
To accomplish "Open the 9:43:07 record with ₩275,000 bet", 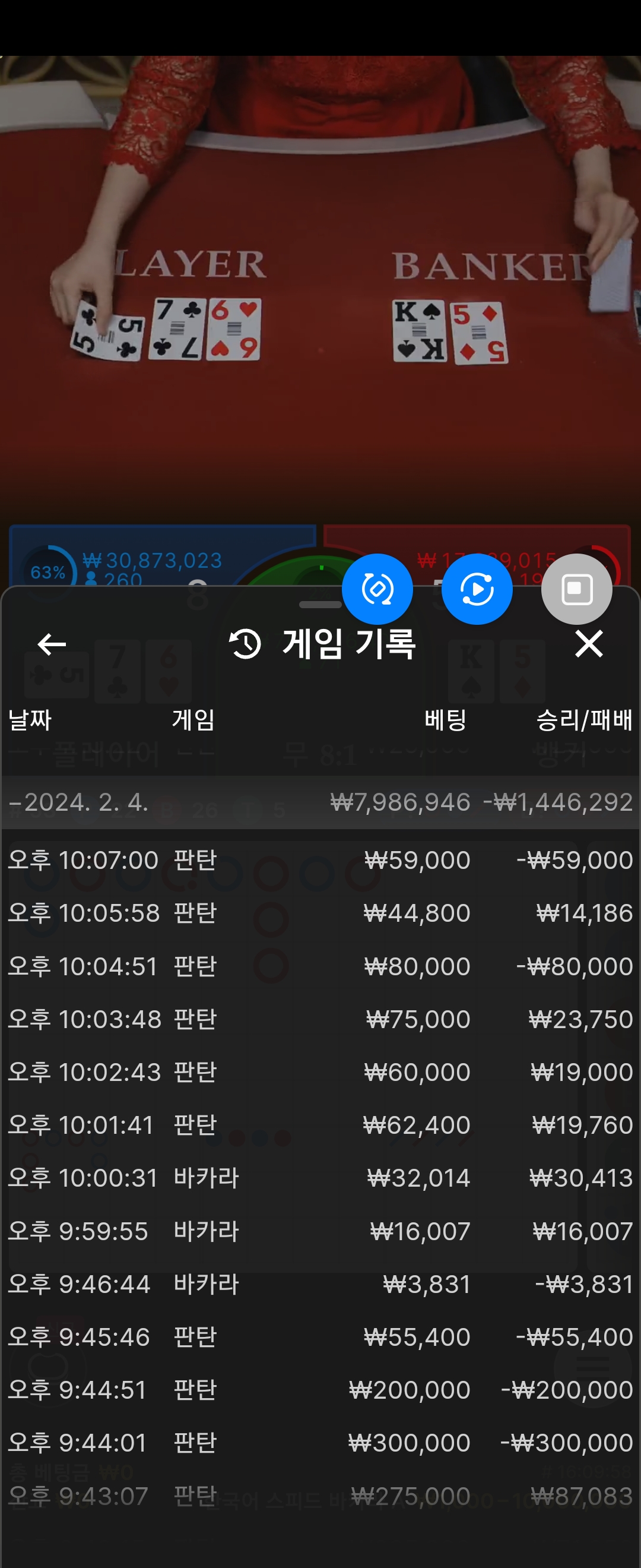I will 320,1496.
